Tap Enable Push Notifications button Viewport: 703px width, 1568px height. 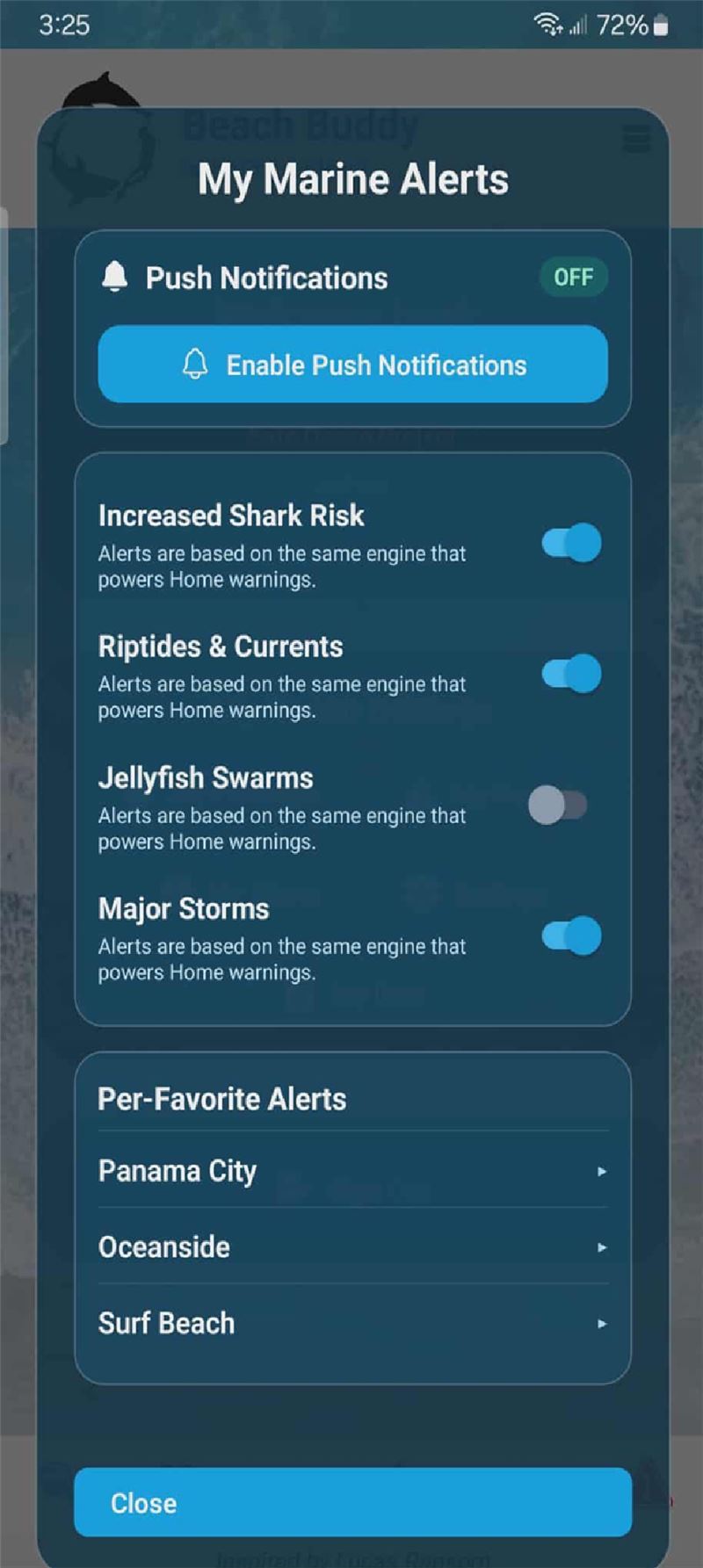tap(352, 365)
